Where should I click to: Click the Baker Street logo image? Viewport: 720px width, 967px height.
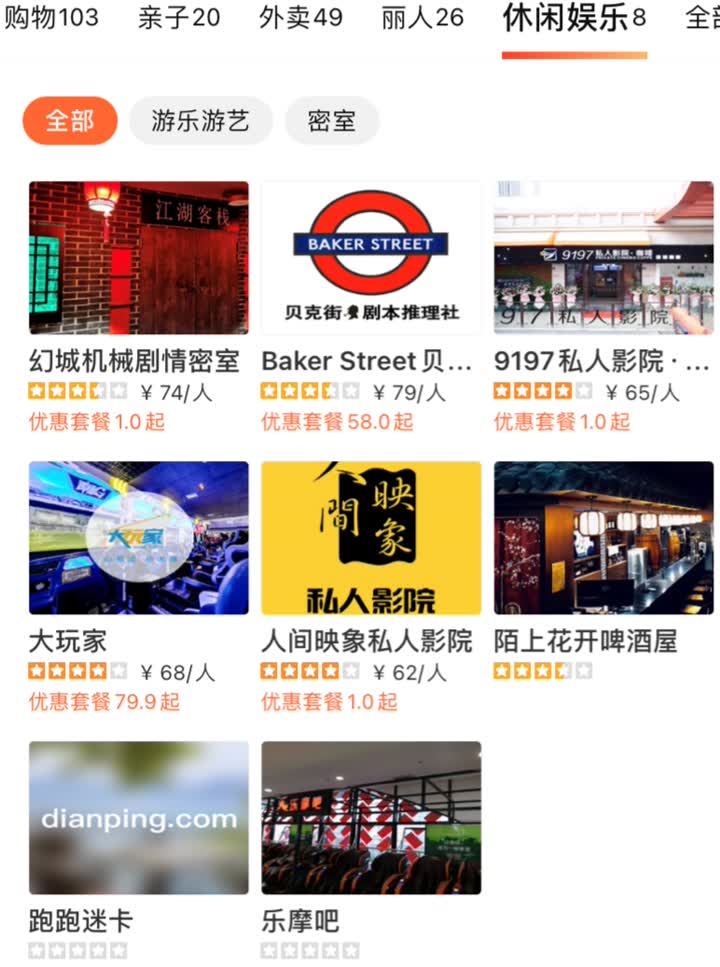[370, 257]
